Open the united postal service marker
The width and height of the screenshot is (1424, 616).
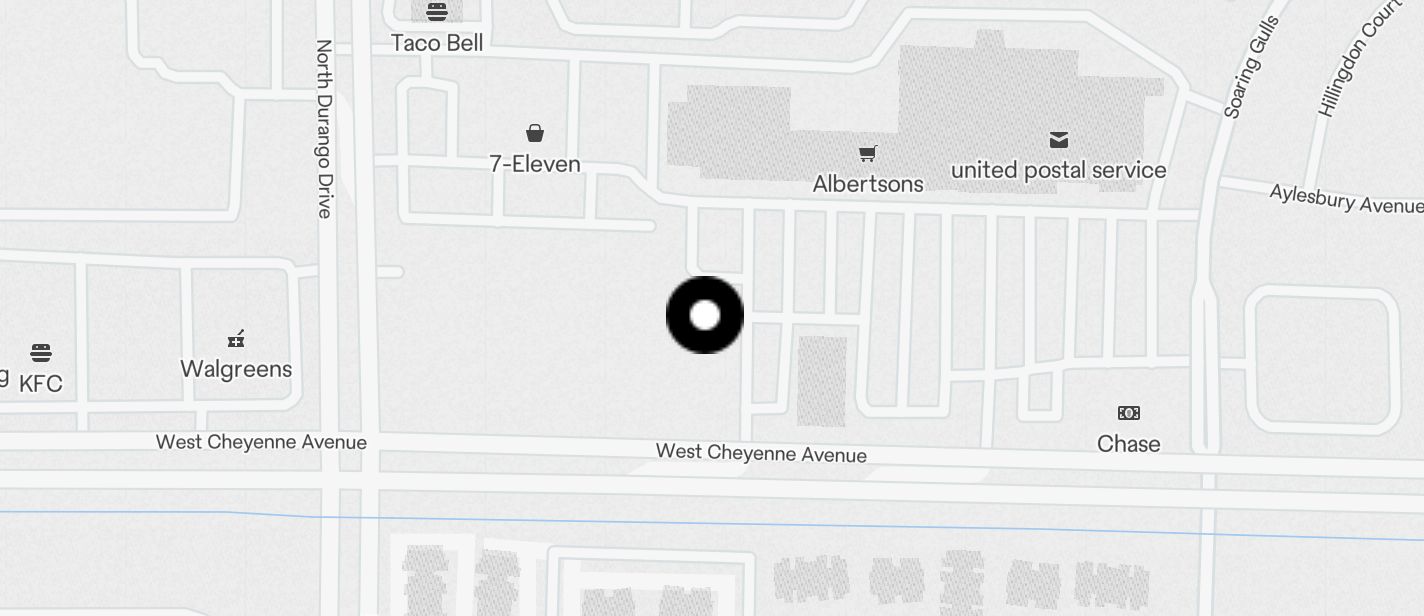1058,141
